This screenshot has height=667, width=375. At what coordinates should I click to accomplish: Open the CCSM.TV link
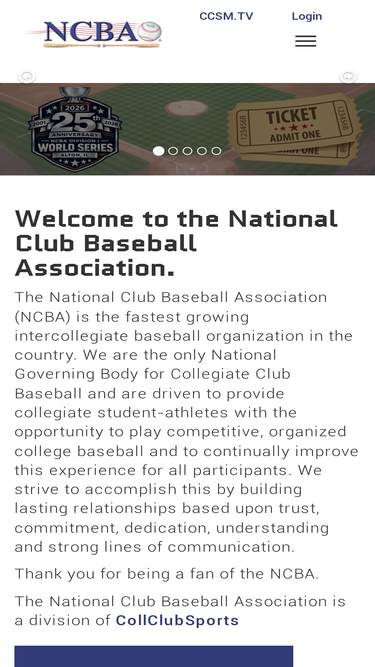[226, 16]
